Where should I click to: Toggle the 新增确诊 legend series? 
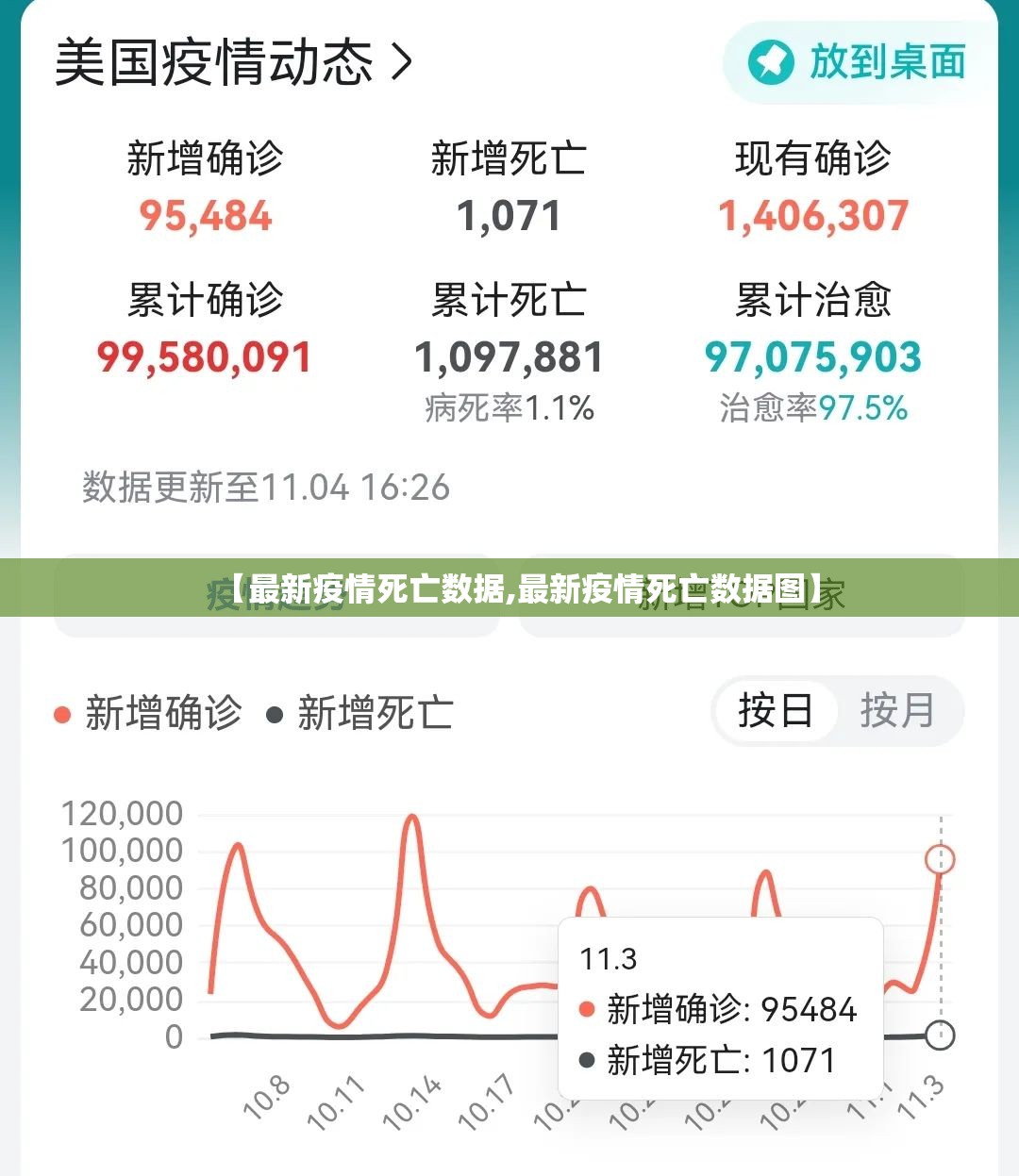(149, 714)
